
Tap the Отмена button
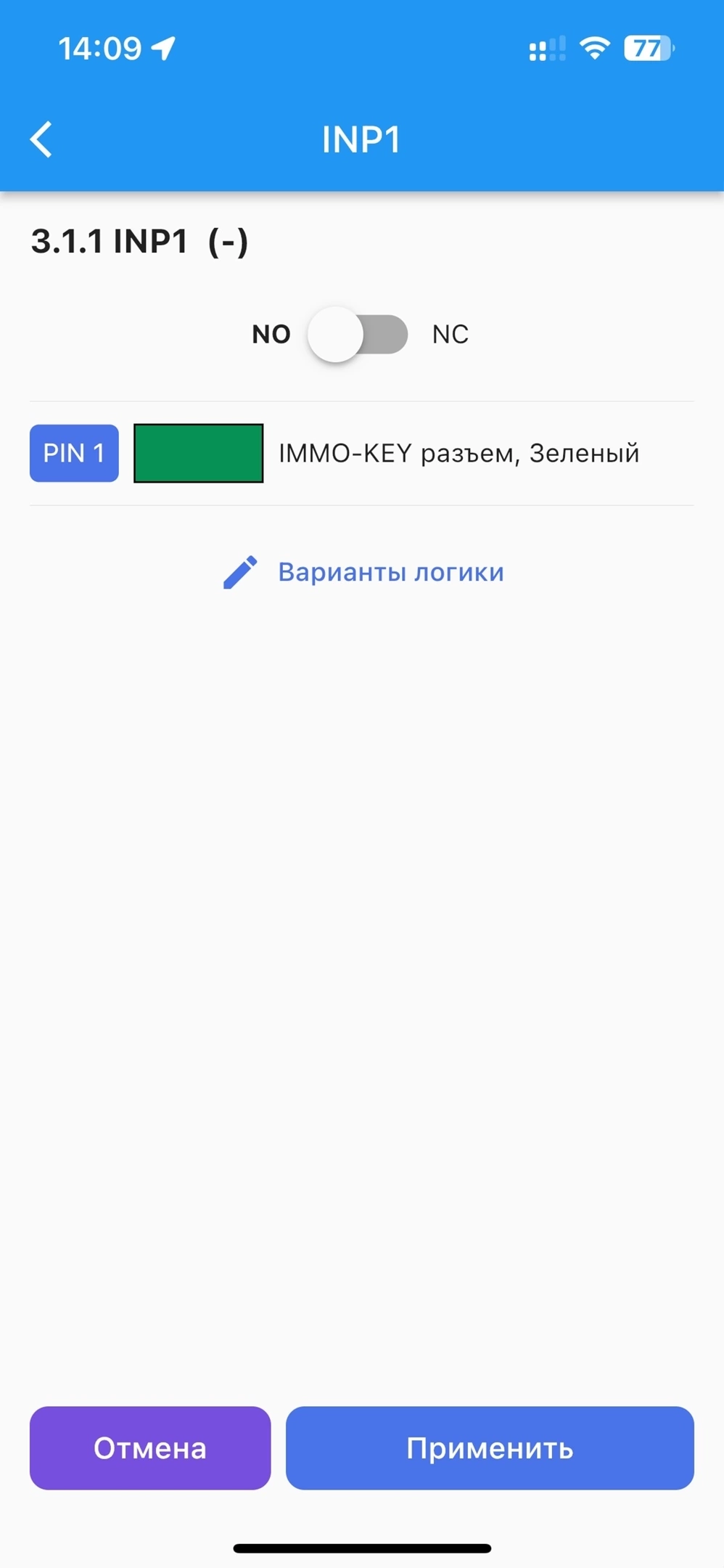click(150, 1448)
